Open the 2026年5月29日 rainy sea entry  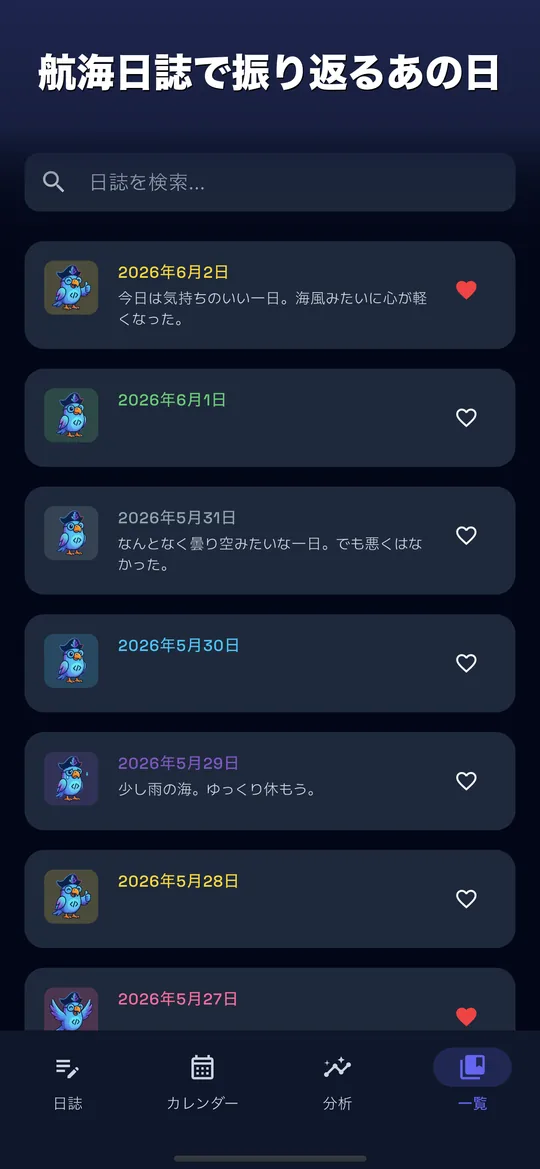coord(270,781)
